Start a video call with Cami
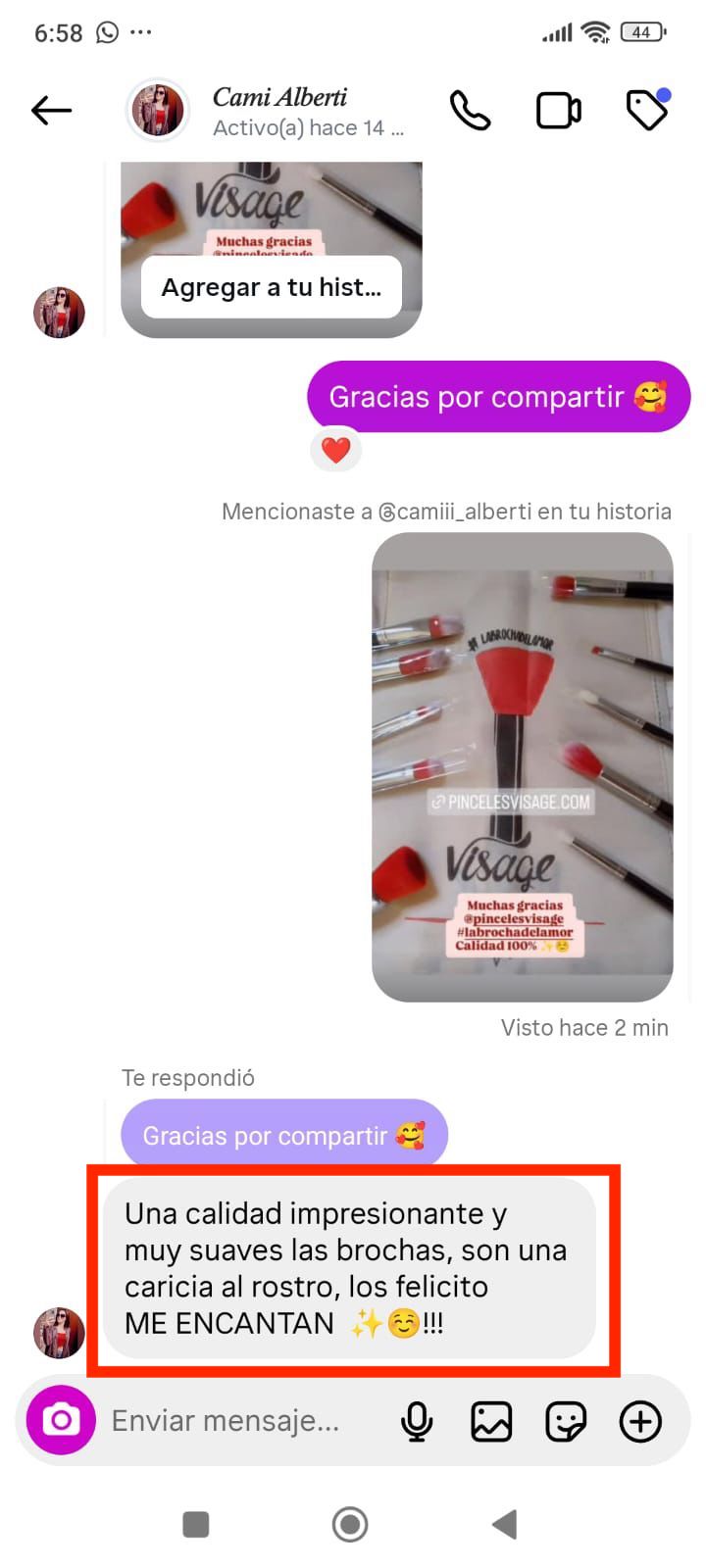Image resolution: width=706 pixels, height=1568 pixels. (x=558, y=111)
